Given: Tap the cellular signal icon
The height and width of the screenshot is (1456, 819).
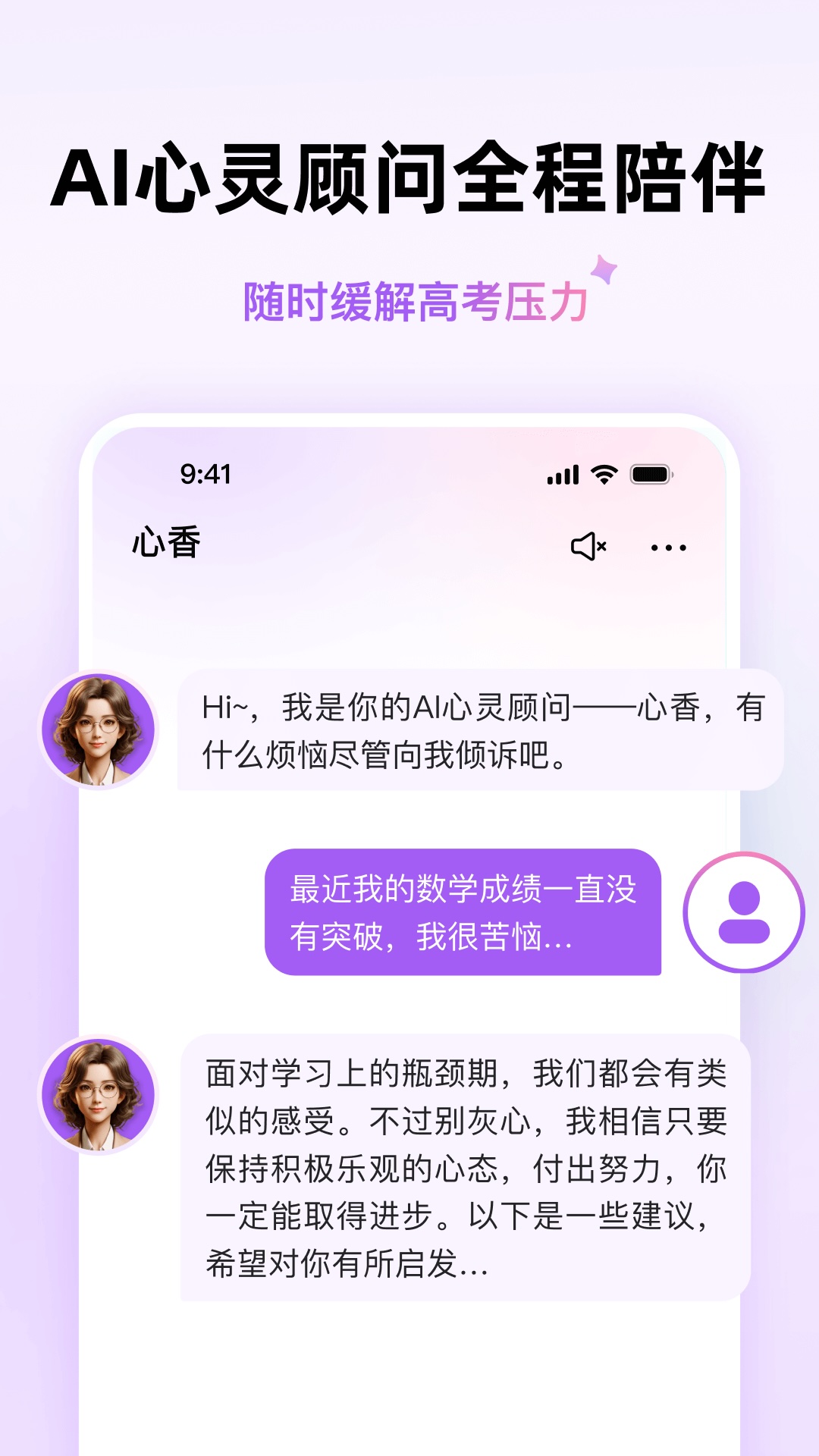Looking at the screenshot, I should [561, 473].
